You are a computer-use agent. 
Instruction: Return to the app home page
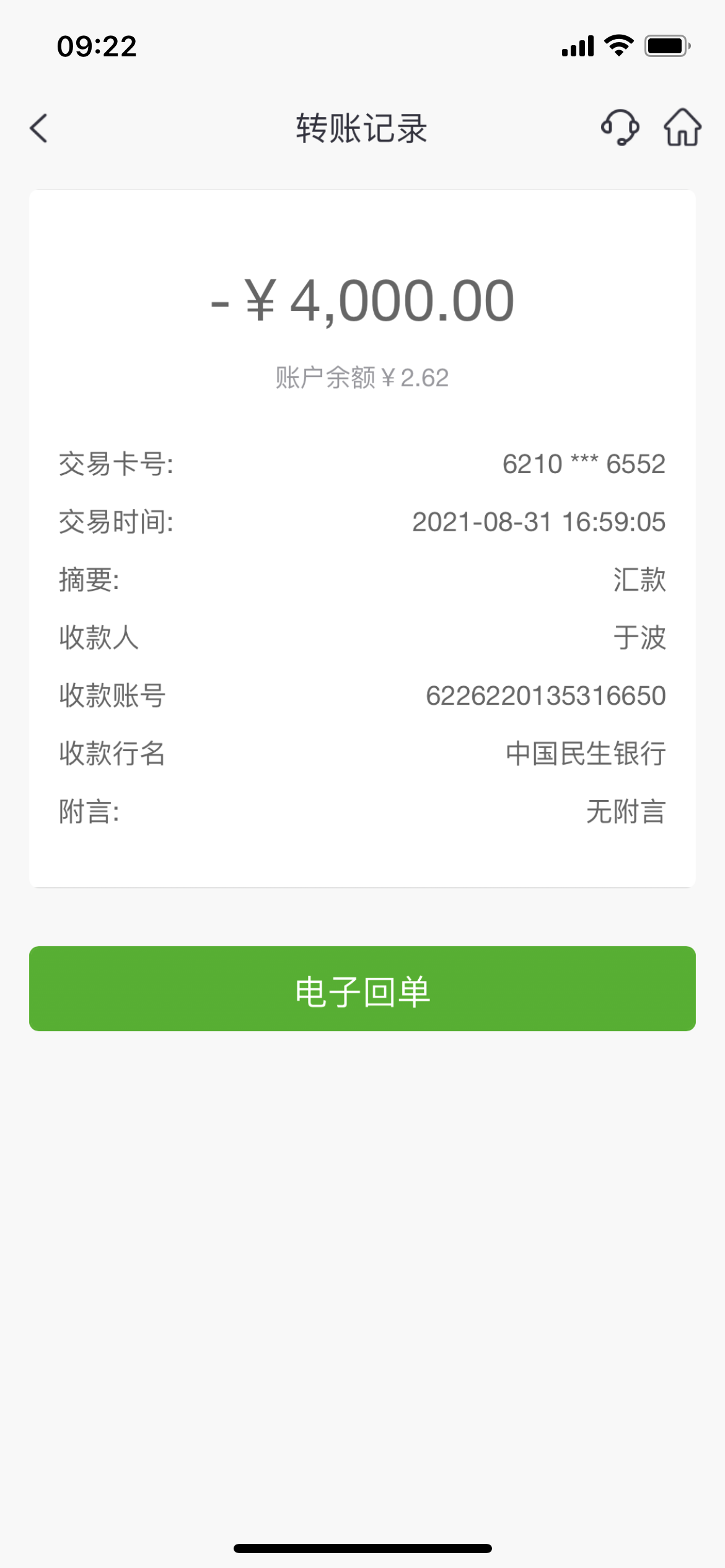tap(682, 127)
